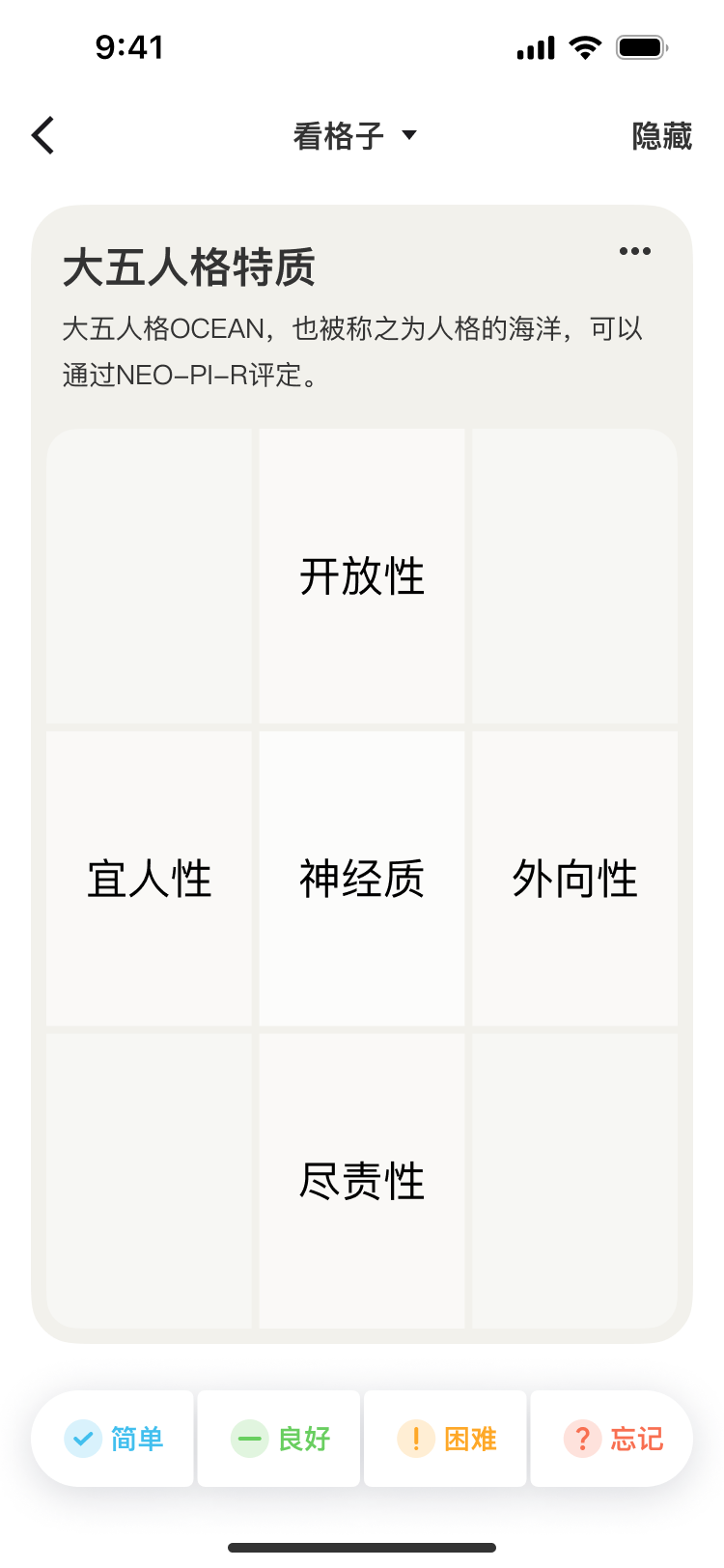Viewport: 724px width, 1568px height.
Task: Open the three-dot menu on the card
Action: 634,251
